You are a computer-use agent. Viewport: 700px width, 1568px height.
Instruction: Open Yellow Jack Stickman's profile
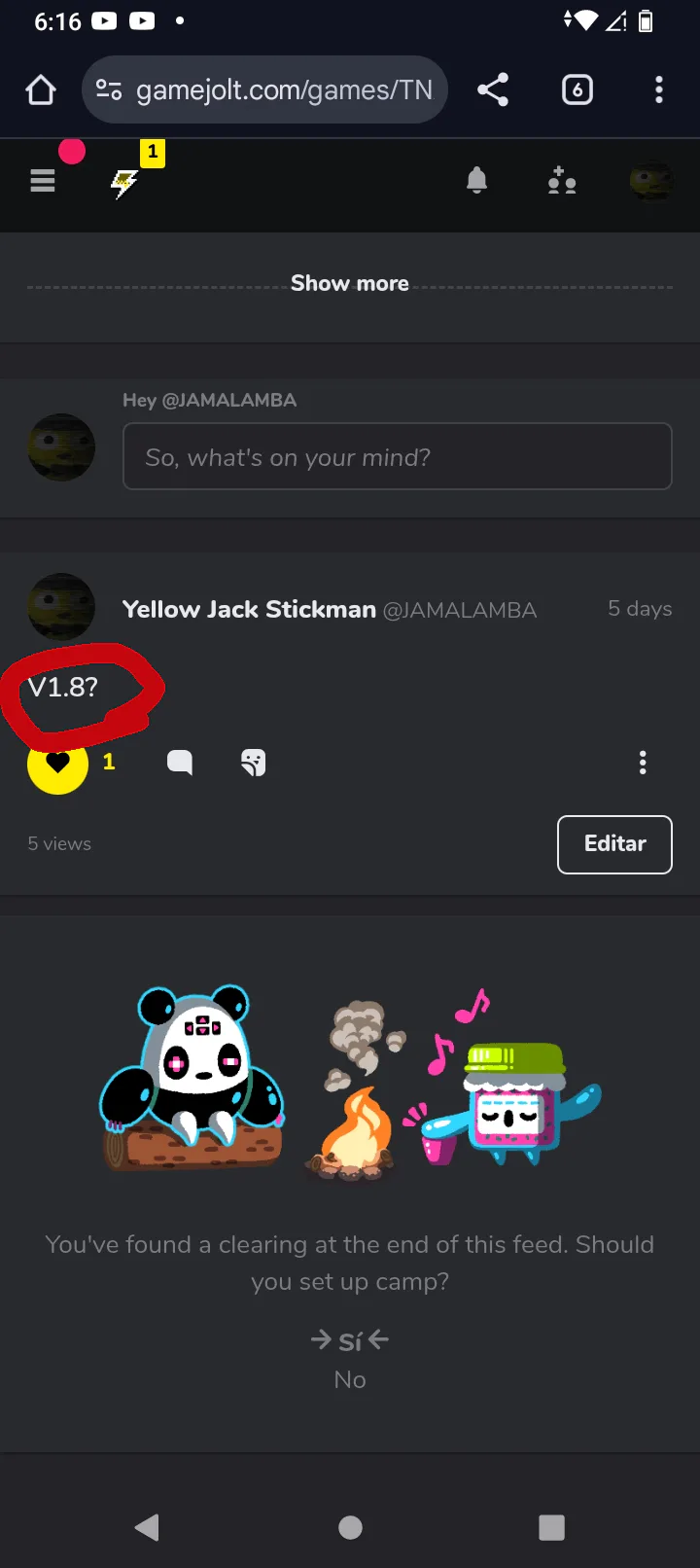point(249,610)
